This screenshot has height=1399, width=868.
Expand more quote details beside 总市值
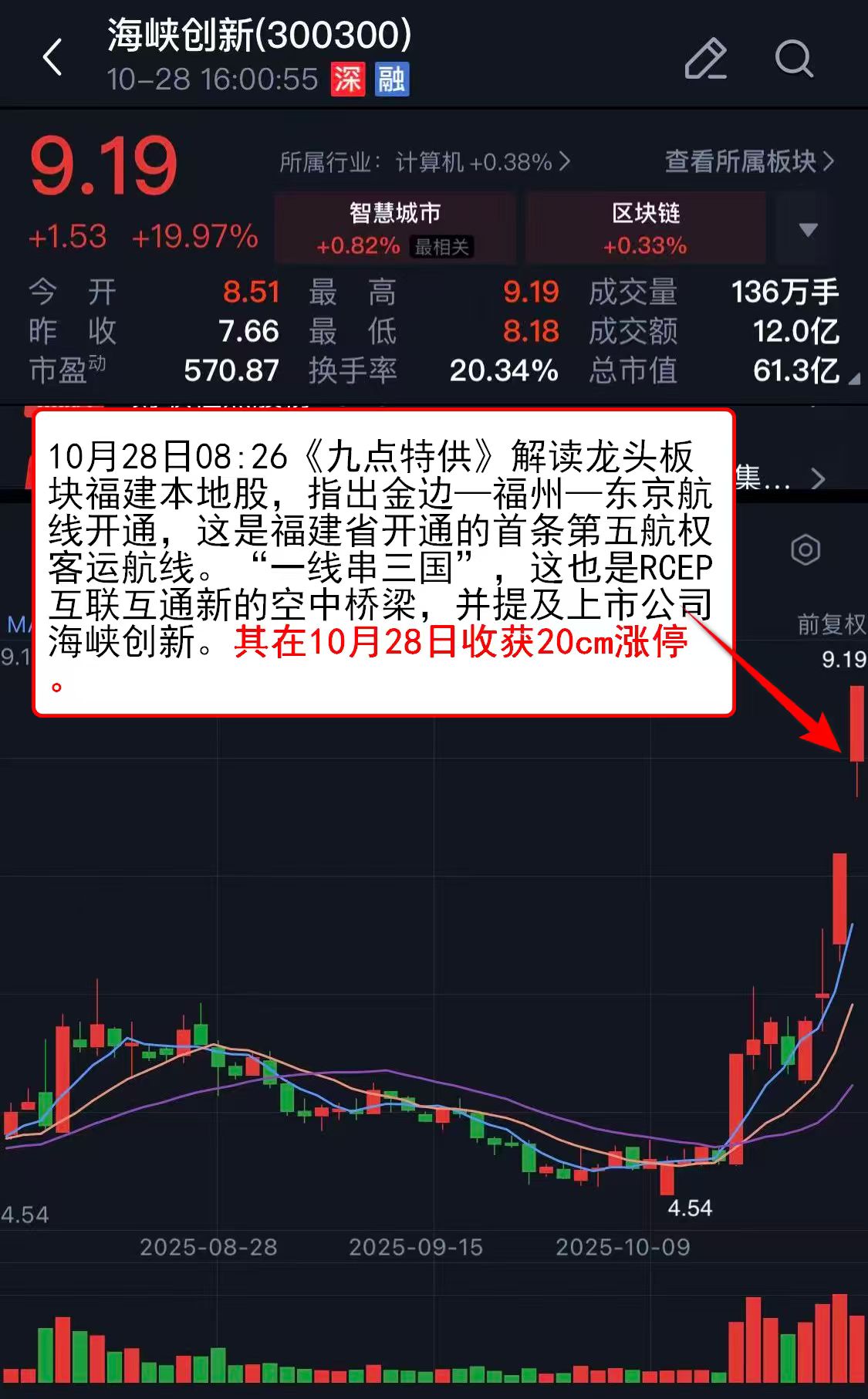854,380
